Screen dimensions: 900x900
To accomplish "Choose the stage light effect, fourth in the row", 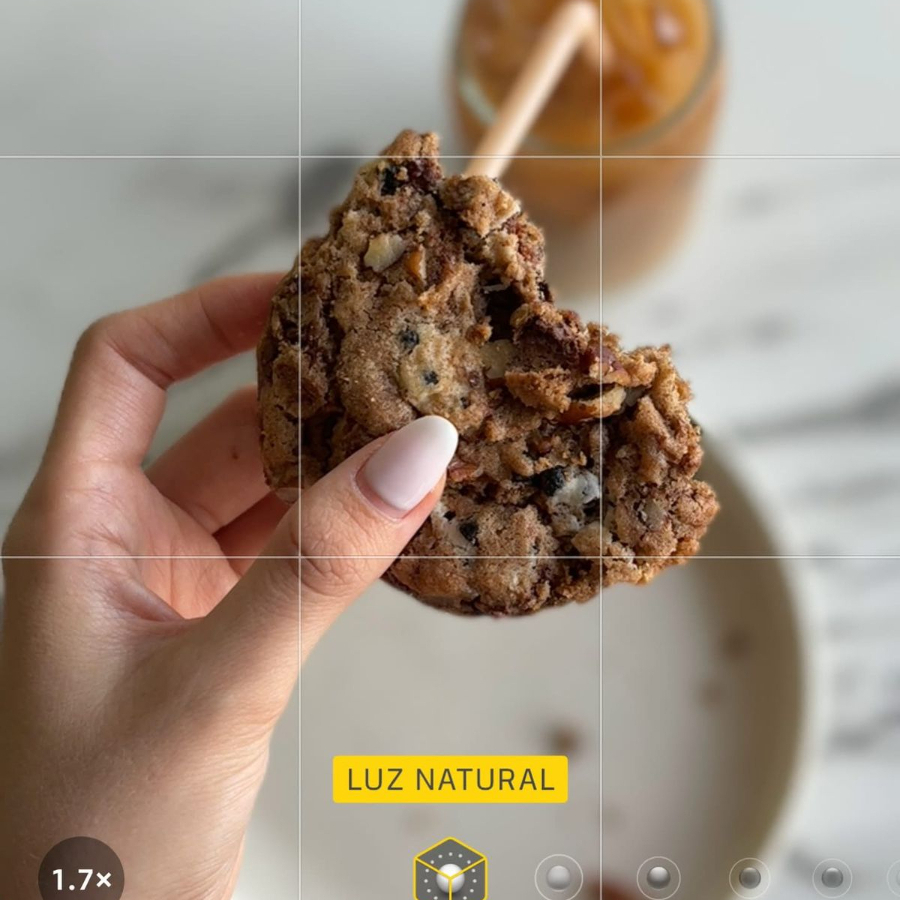I will tap(750, 878).
